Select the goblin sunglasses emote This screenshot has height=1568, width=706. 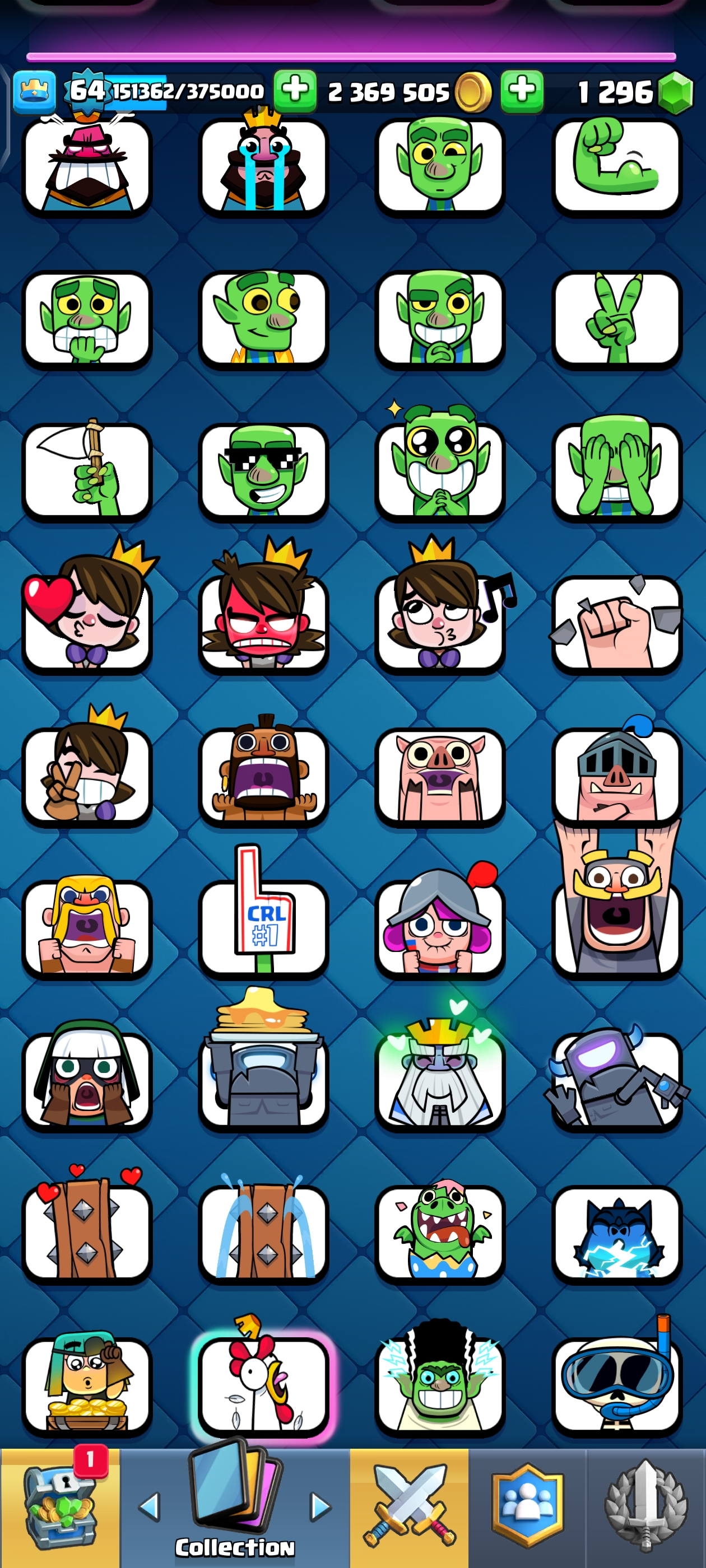click(x=263, y=471)
